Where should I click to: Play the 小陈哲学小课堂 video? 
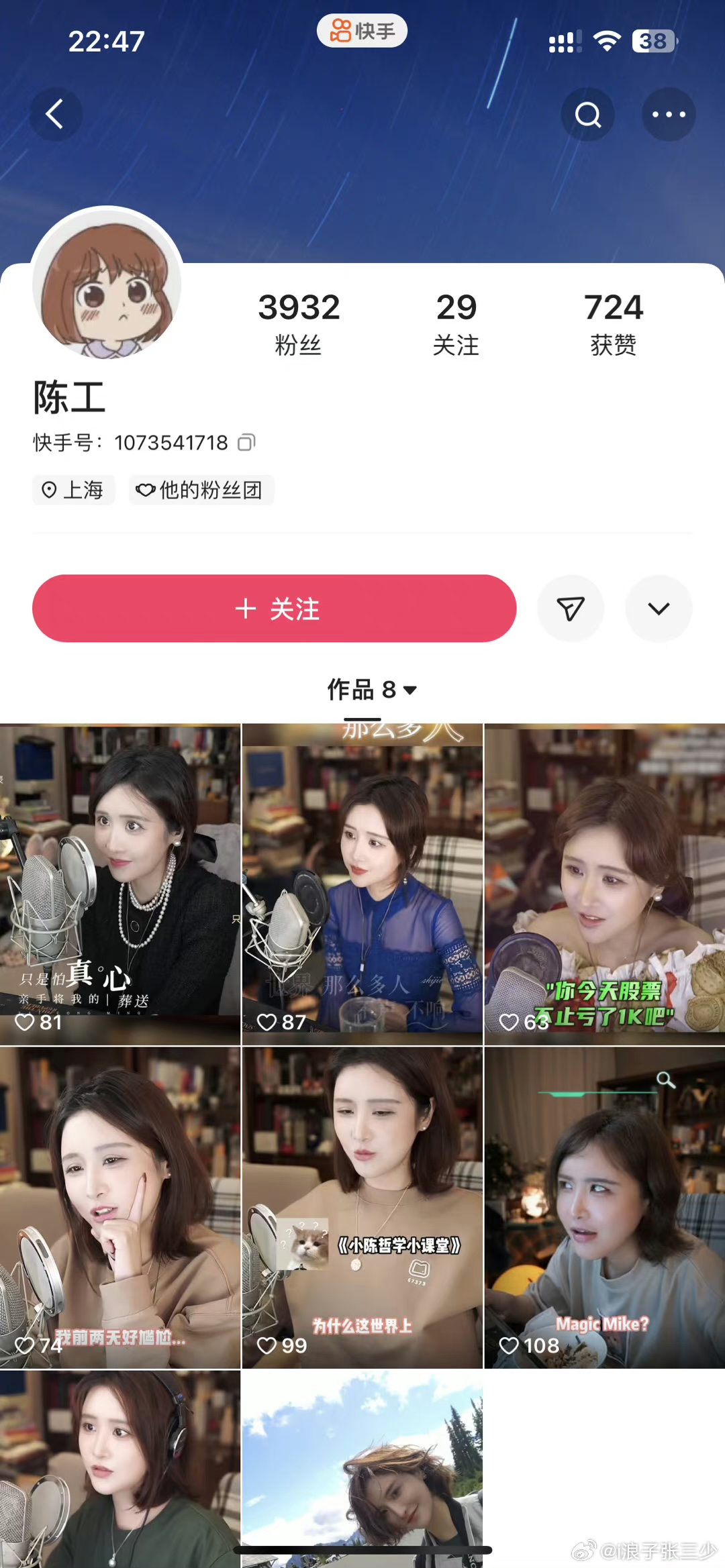click(x=362, y=1207)
